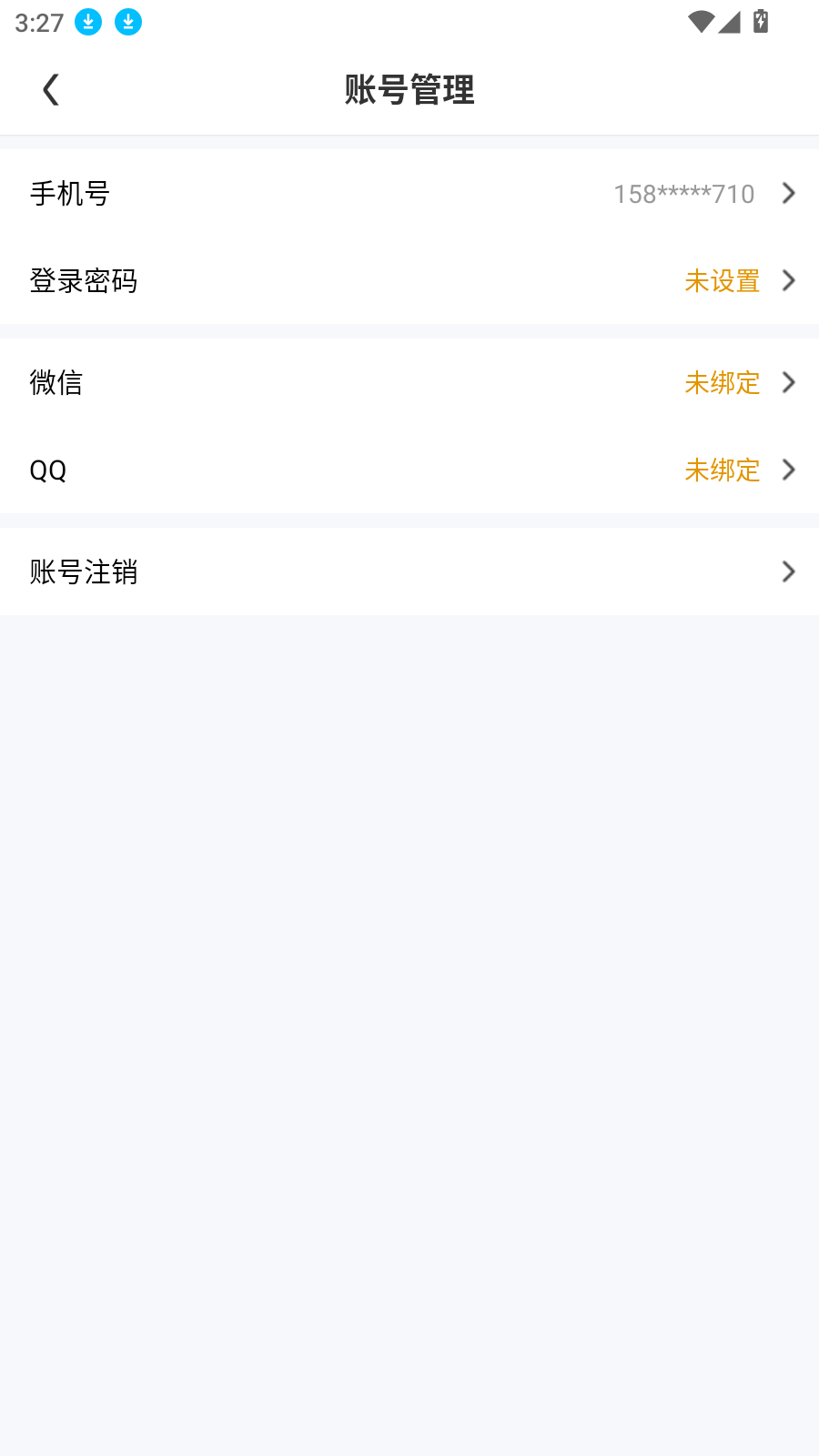Select the 微信 binding row

[x=409, y=383]
